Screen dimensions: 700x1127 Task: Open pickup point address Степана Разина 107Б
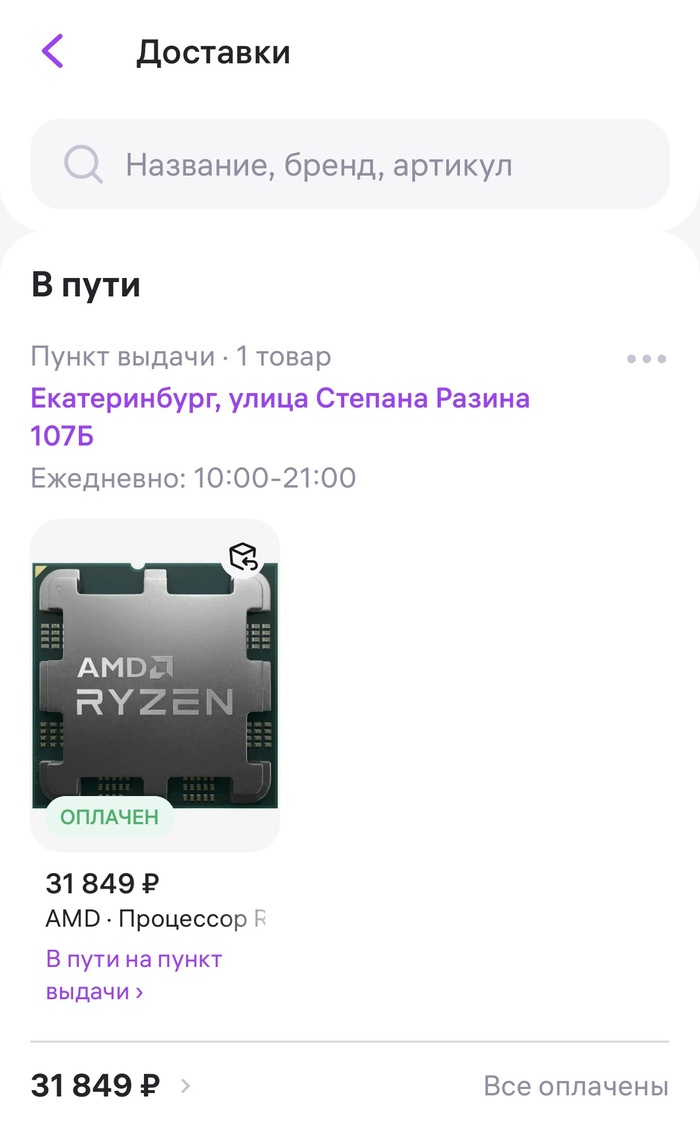coord(280,416)
